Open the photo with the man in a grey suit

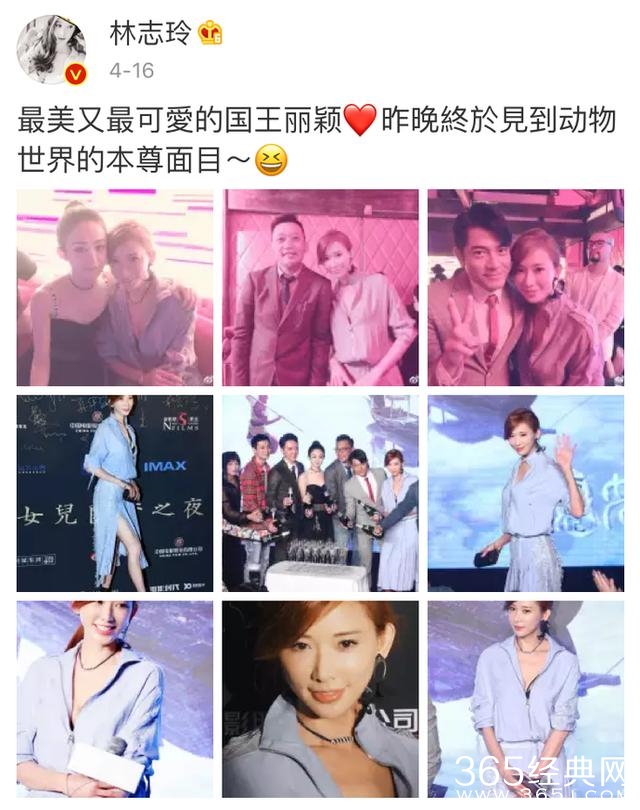click(x=320, y=287)
